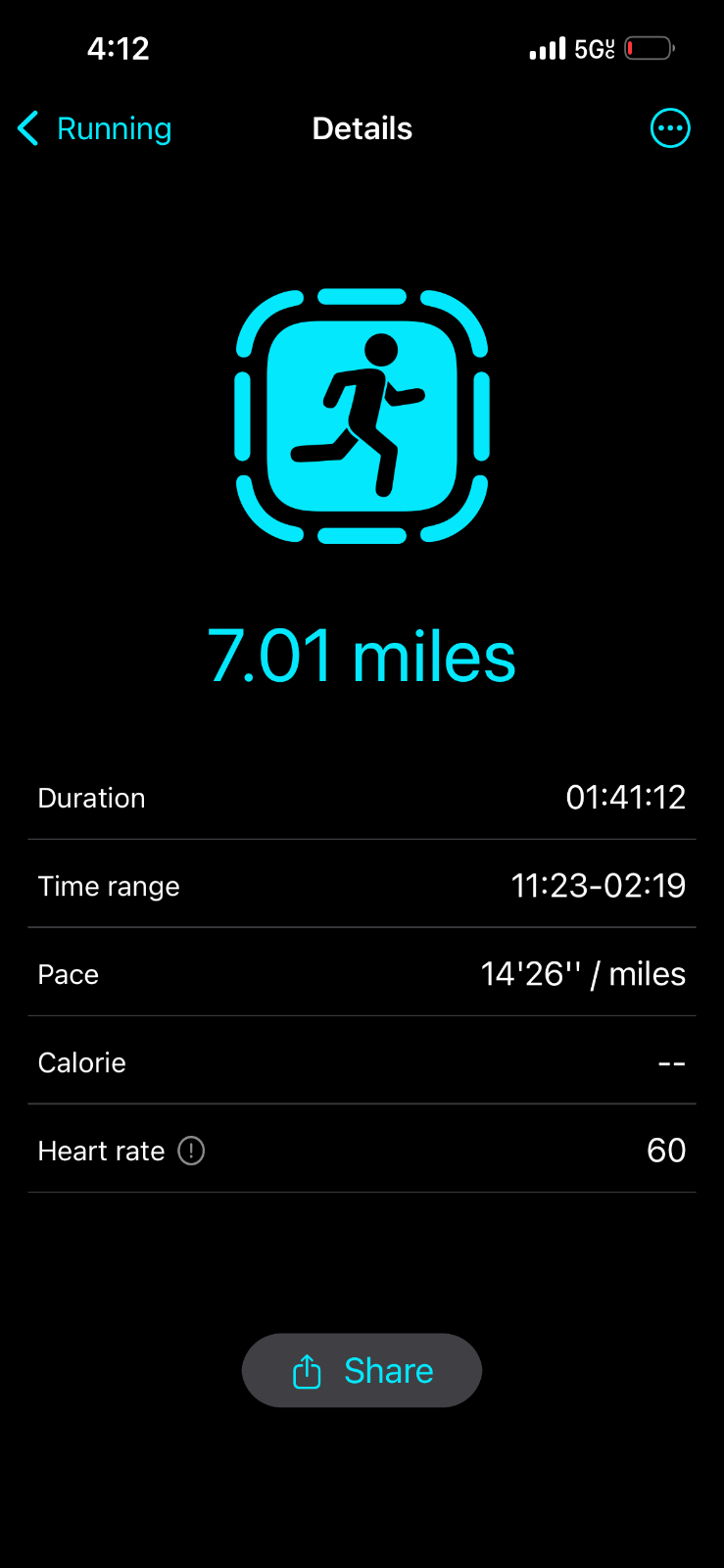Go back to the Running screen

point(95,128)
